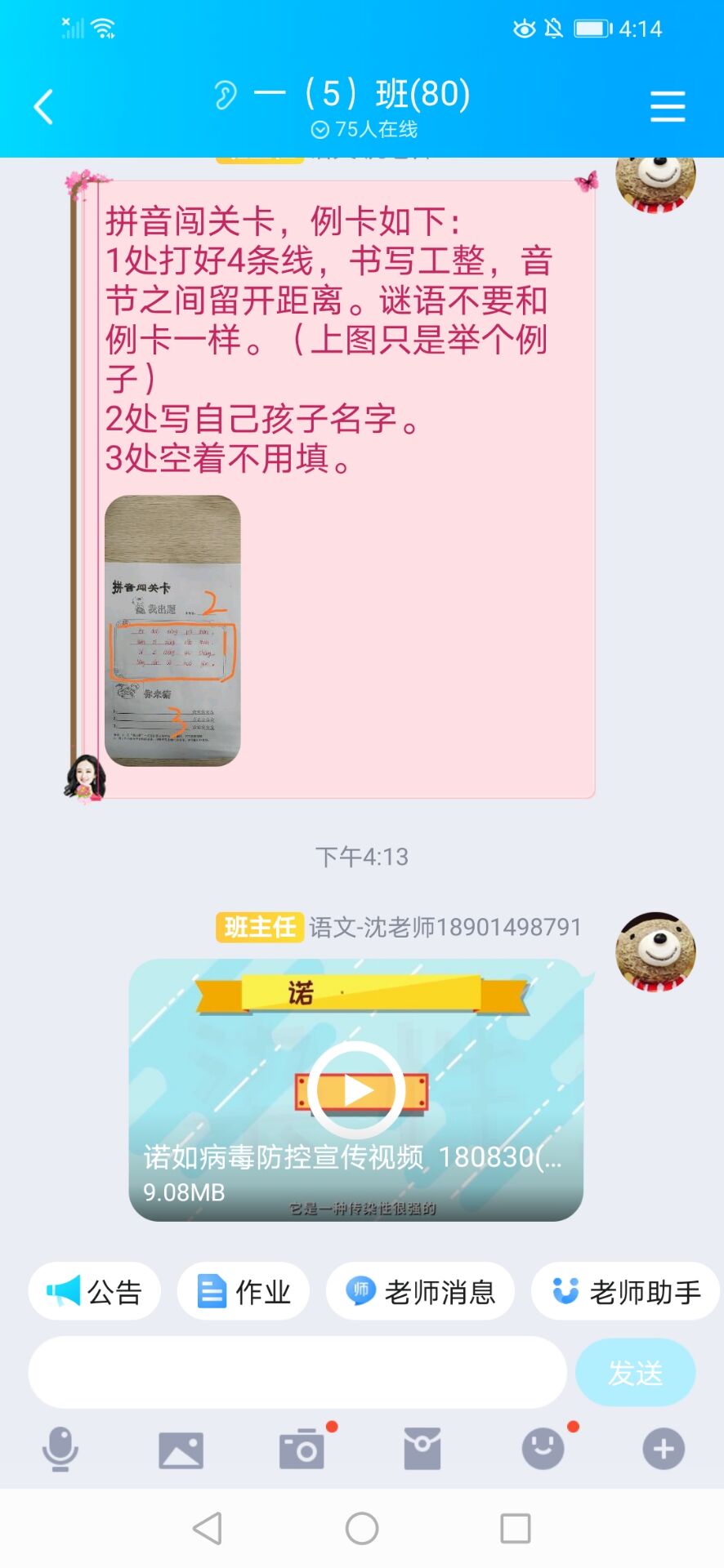Screen dimensions: 724x1568
Task: Record a voice message with microphone
Action: click(x=60, y=1450)
